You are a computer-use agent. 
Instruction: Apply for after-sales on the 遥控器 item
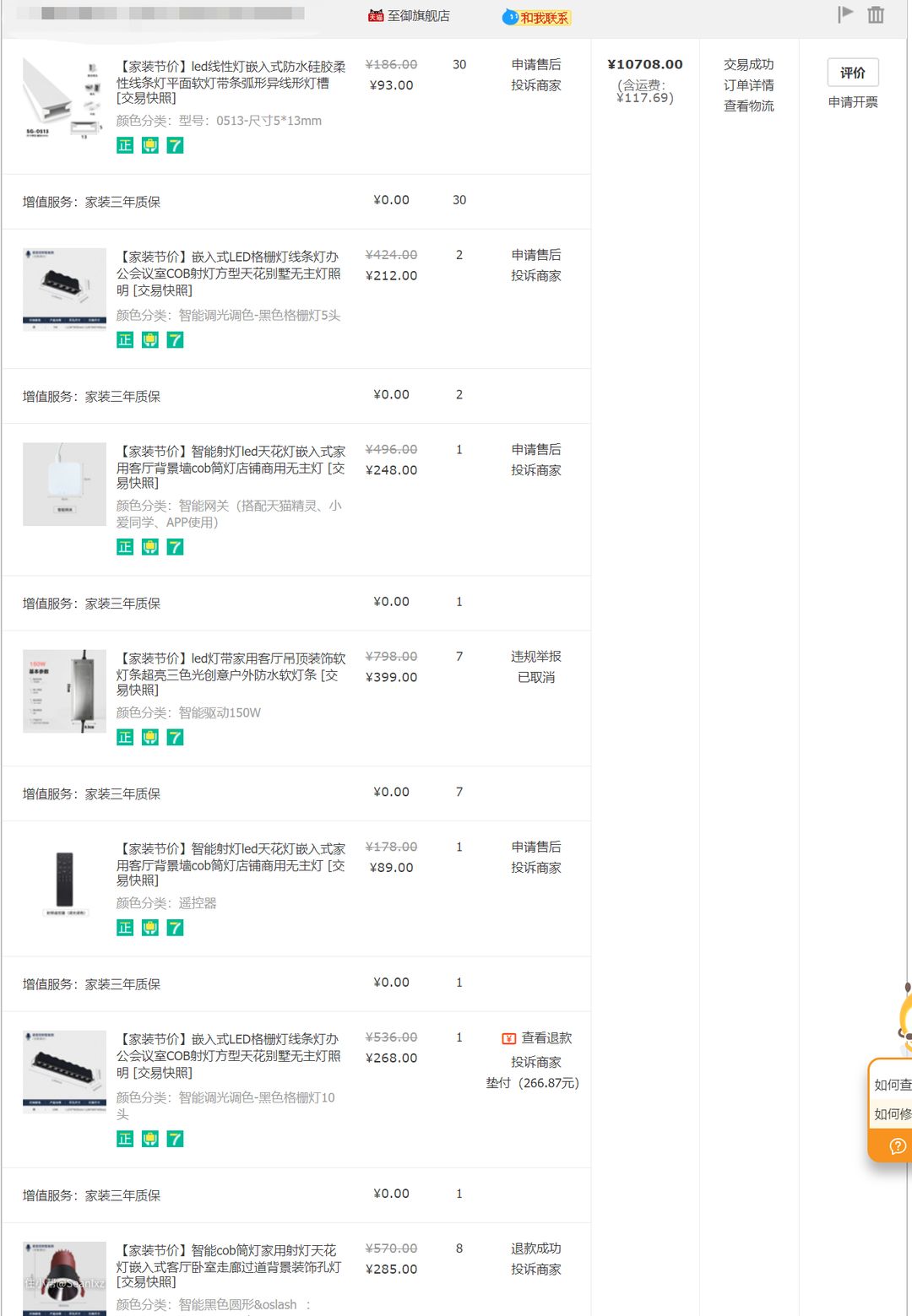coord(535,847)
